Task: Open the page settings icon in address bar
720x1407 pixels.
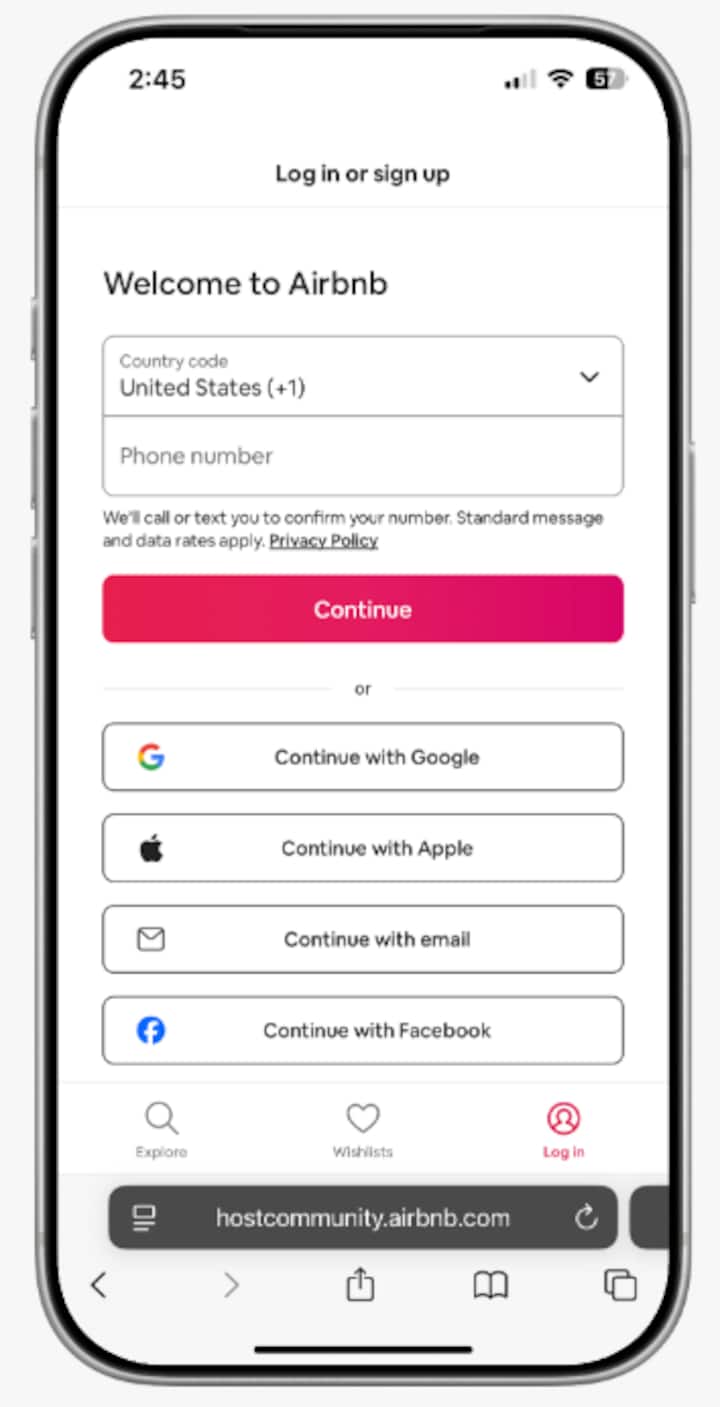Action: pos(145,1218)
